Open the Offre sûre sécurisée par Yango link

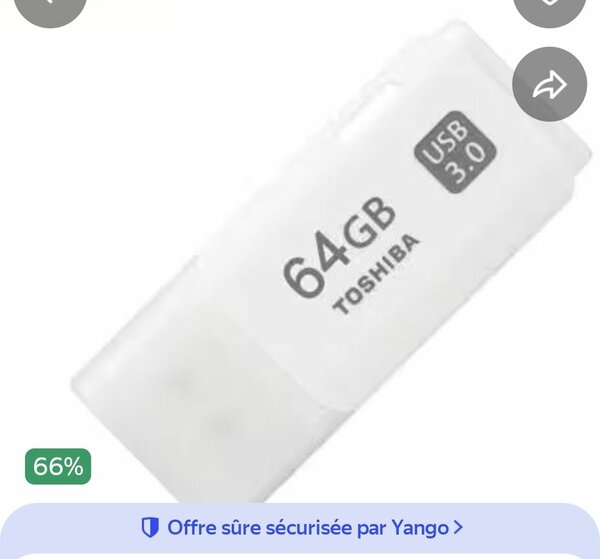(x=301, y=527)
